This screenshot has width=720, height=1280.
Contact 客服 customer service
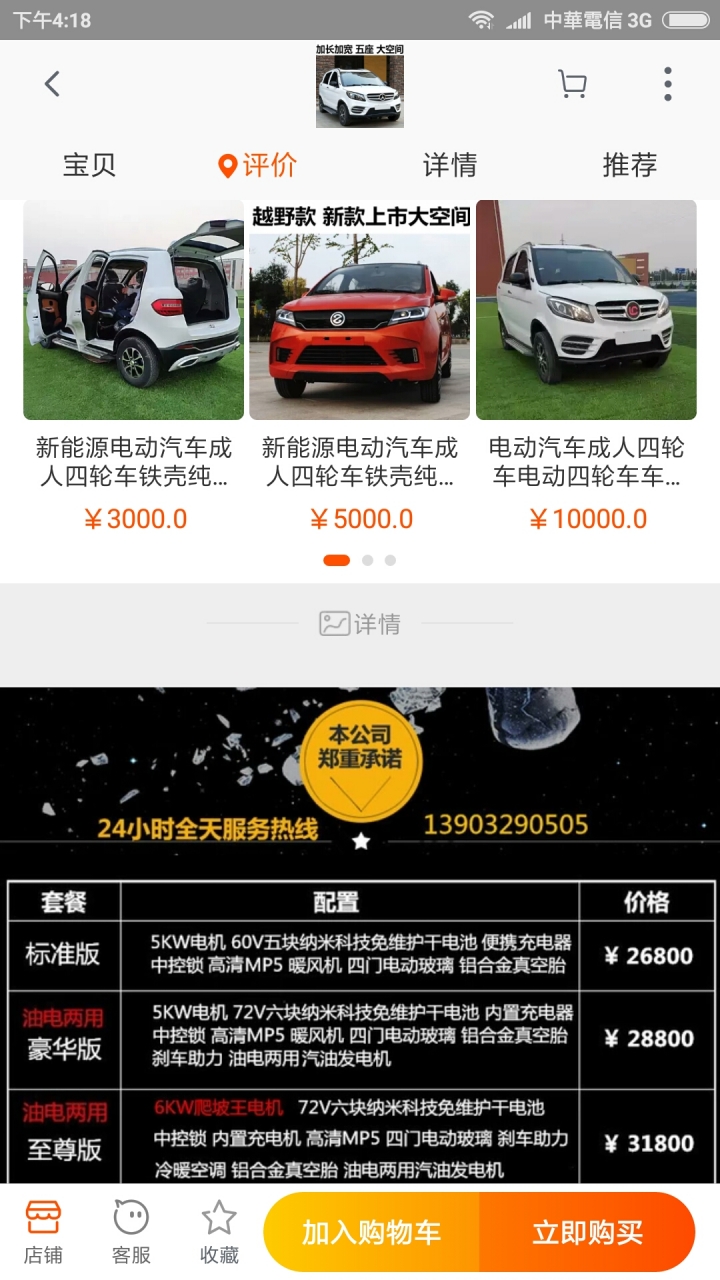tap(131, 1232)
